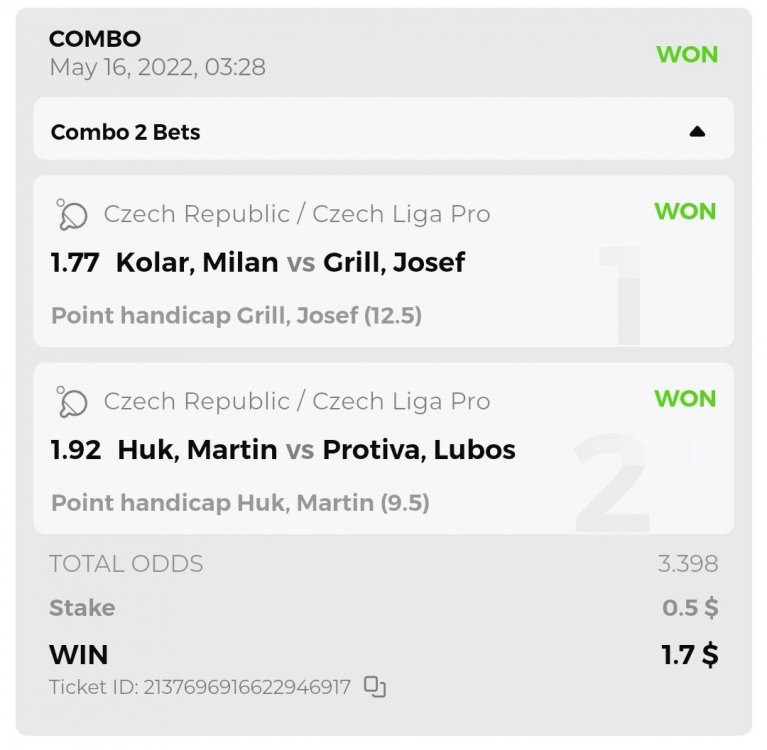This screenshot has height=750, width=767.
Task: Open the Huk, Martin vs Protiva, Lubos bet
Action: click(x=315, y=450)
